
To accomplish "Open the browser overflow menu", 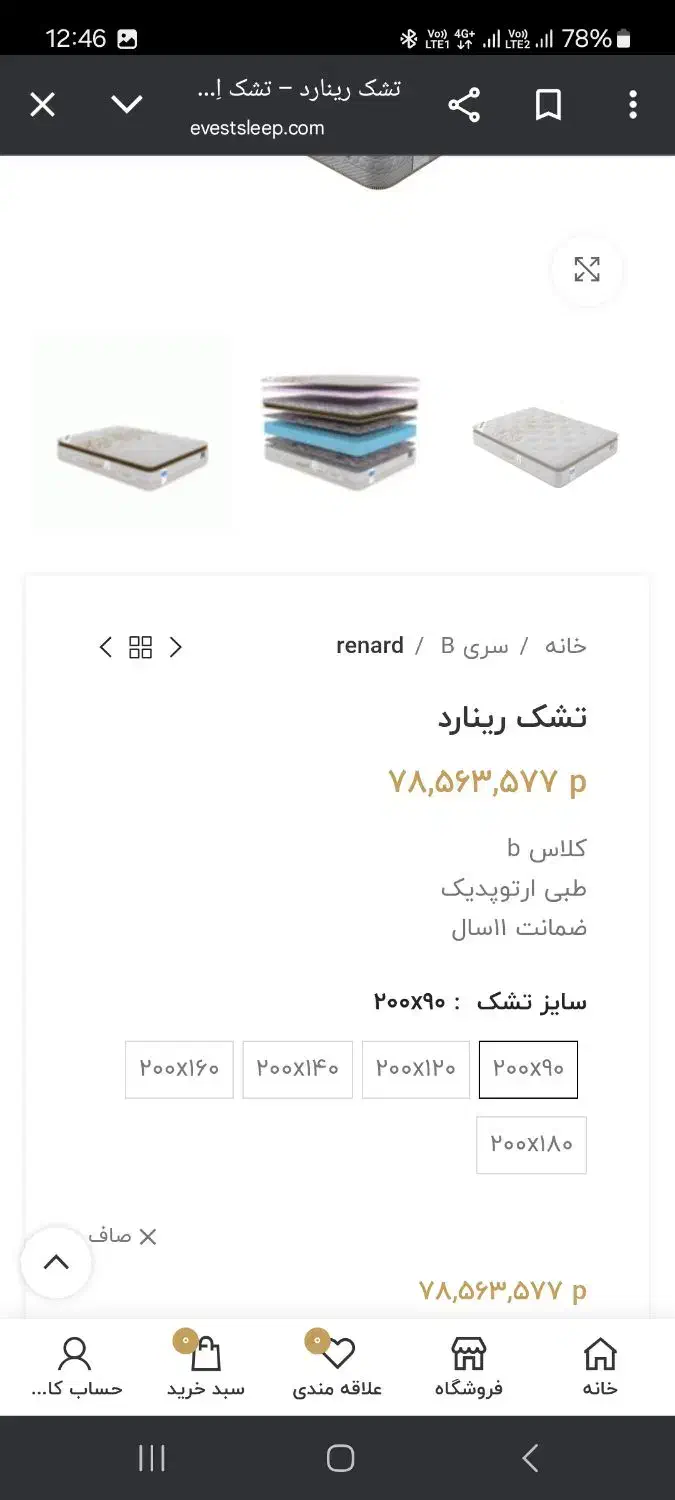I will (633, 104).
